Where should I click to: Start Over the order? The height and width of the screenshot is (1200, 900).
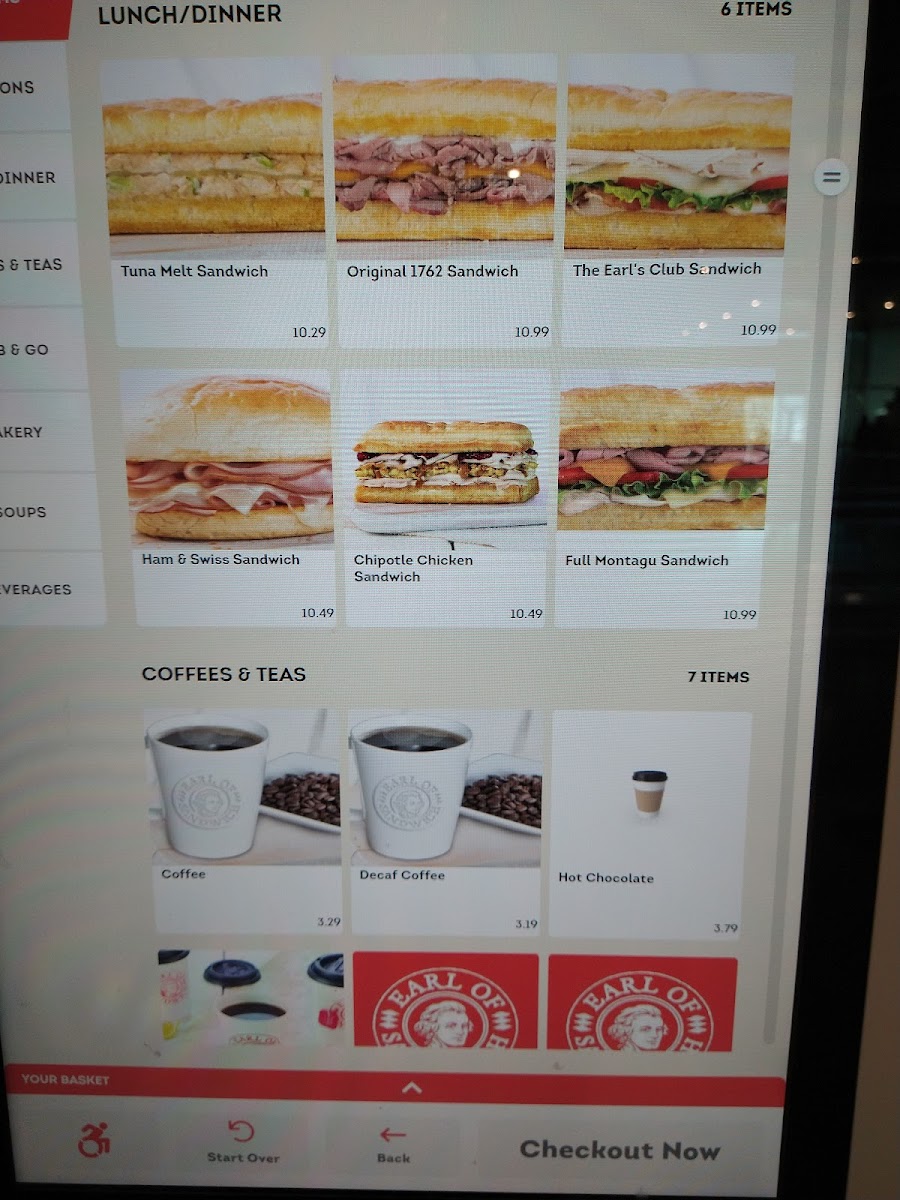pos(242,1142)
